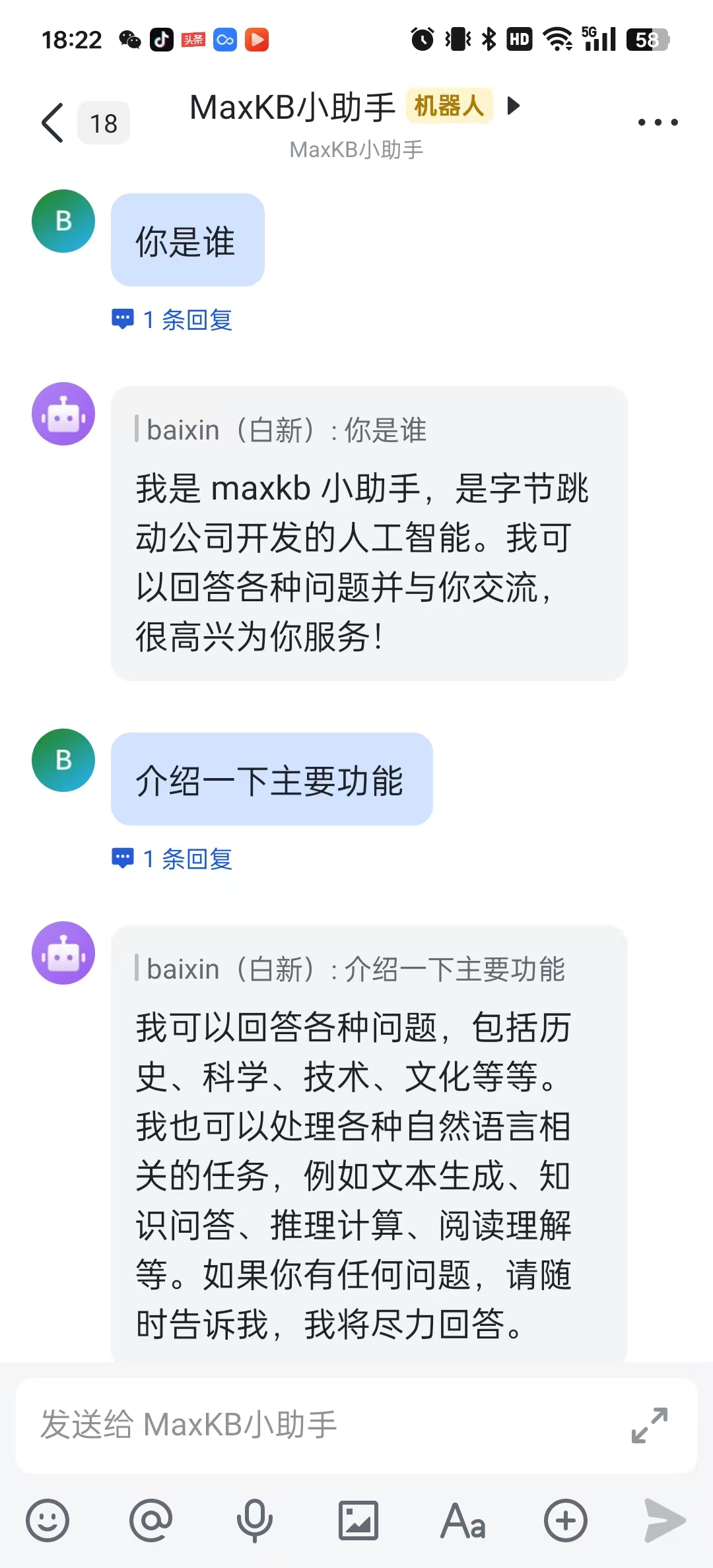Open the plus more-actions icon

coord(564,1521)
